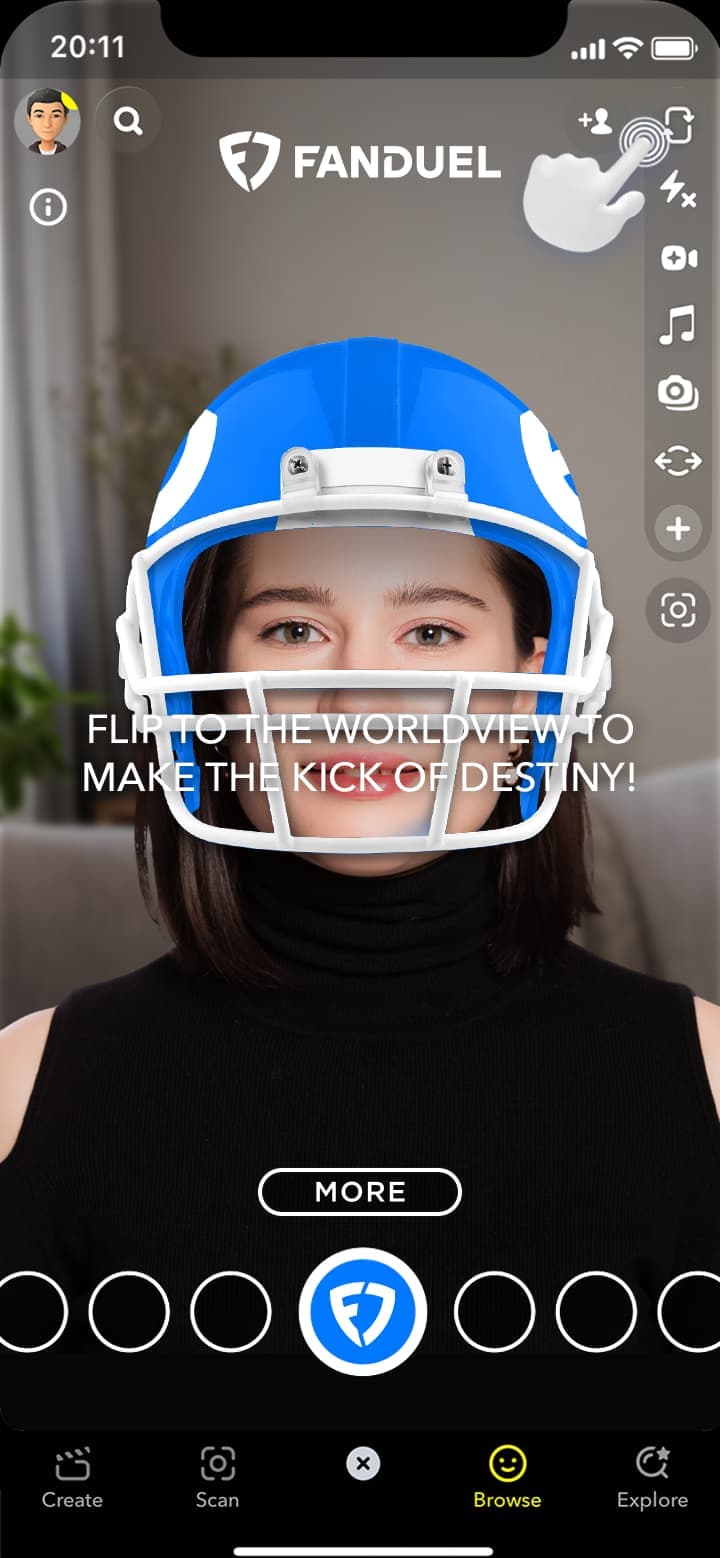
Task: Flip the camera to world view
Action: pyautogui.click(x=678, y=125)
